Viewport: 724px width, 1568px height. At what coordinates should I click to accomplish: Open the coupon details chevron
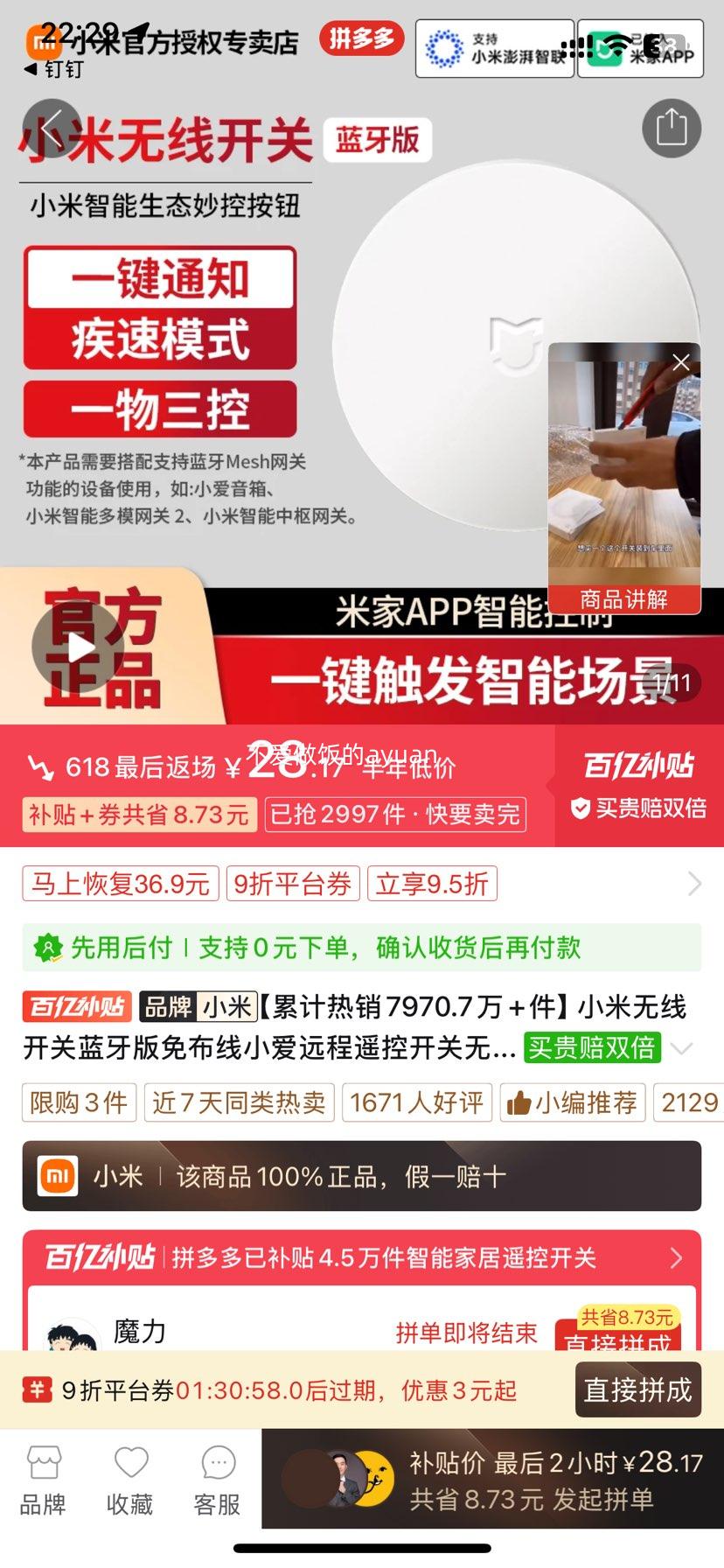[694, 884]
